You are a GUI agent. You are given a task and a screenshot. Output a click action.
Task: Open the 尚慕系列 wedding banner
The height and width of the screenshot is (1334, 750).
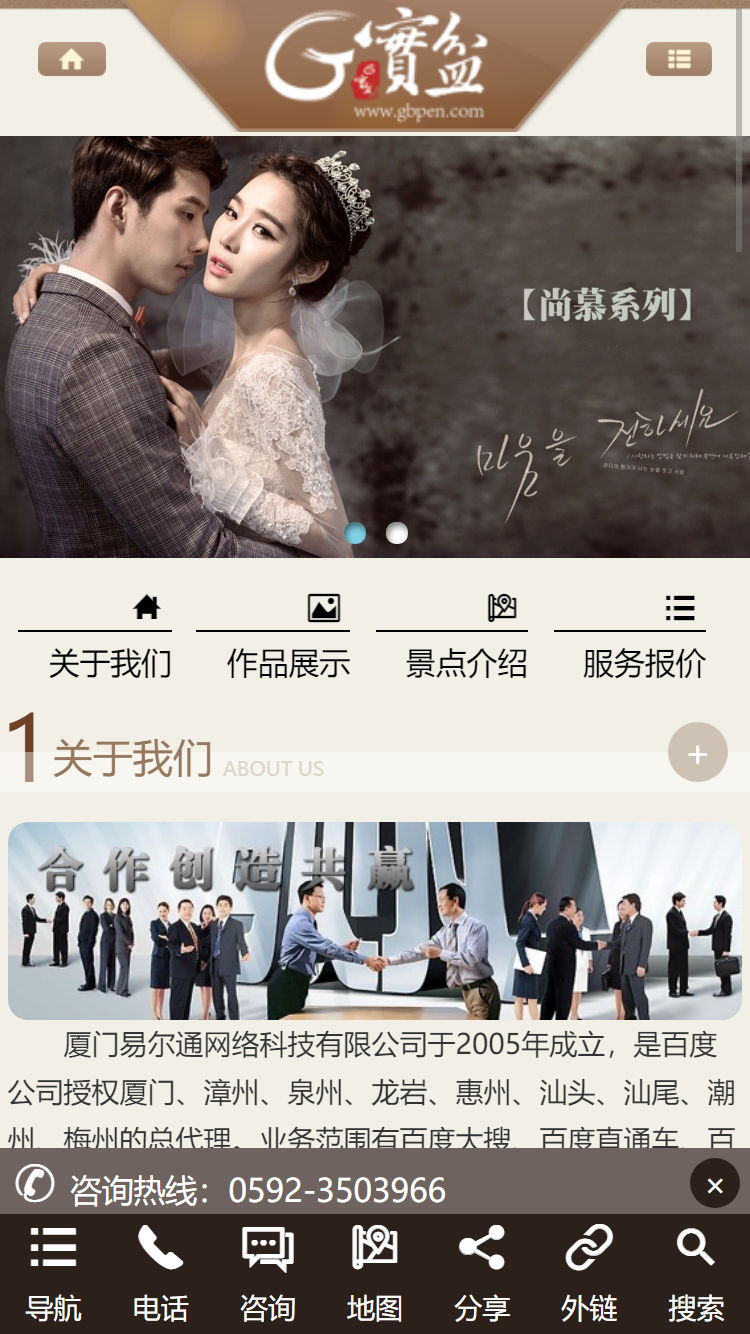point(375,345)
